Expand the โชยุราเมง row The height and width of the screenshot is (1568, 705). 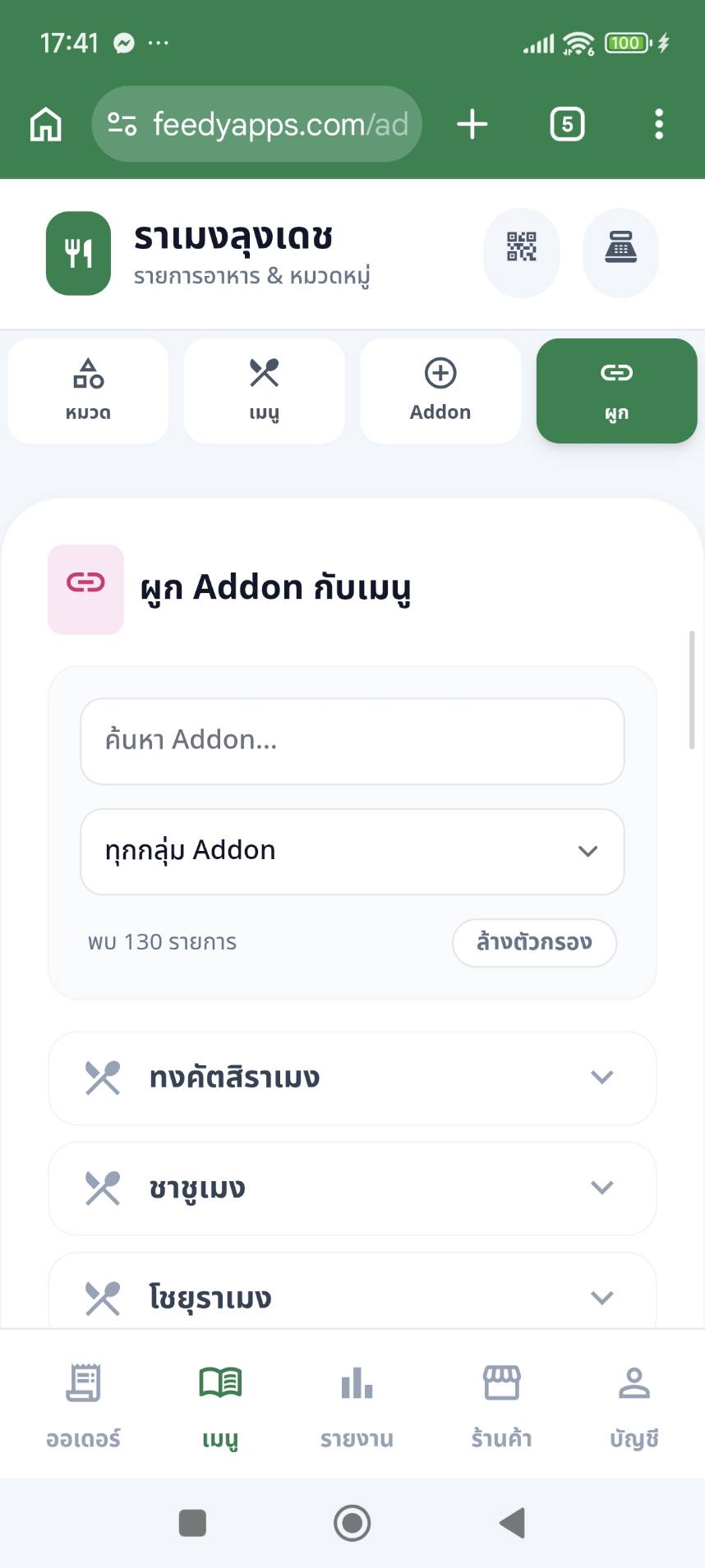click(x=352, y=1298)
